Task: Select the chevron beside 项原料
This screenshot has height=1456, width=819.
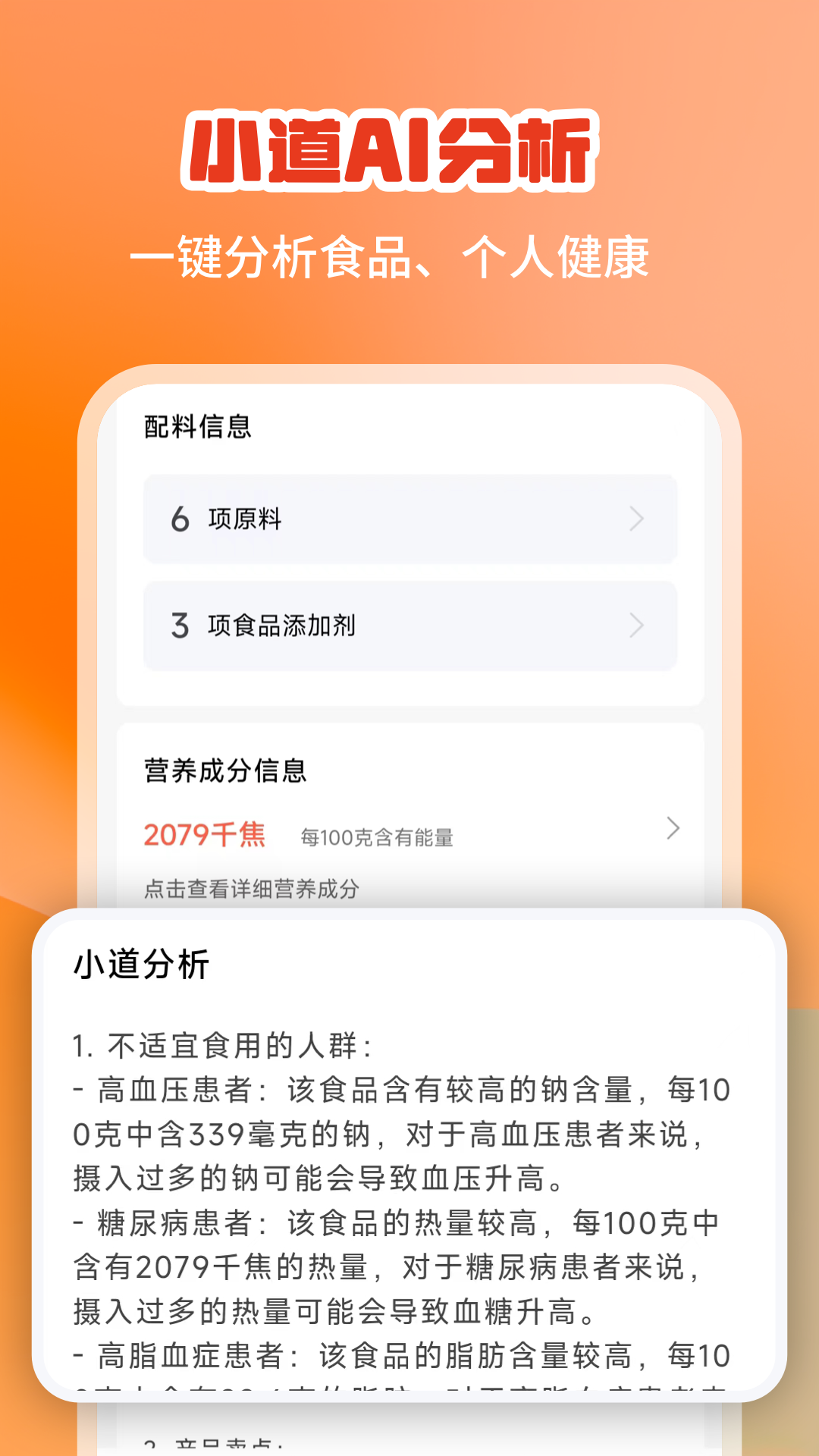Action: (x=635, y=519)
